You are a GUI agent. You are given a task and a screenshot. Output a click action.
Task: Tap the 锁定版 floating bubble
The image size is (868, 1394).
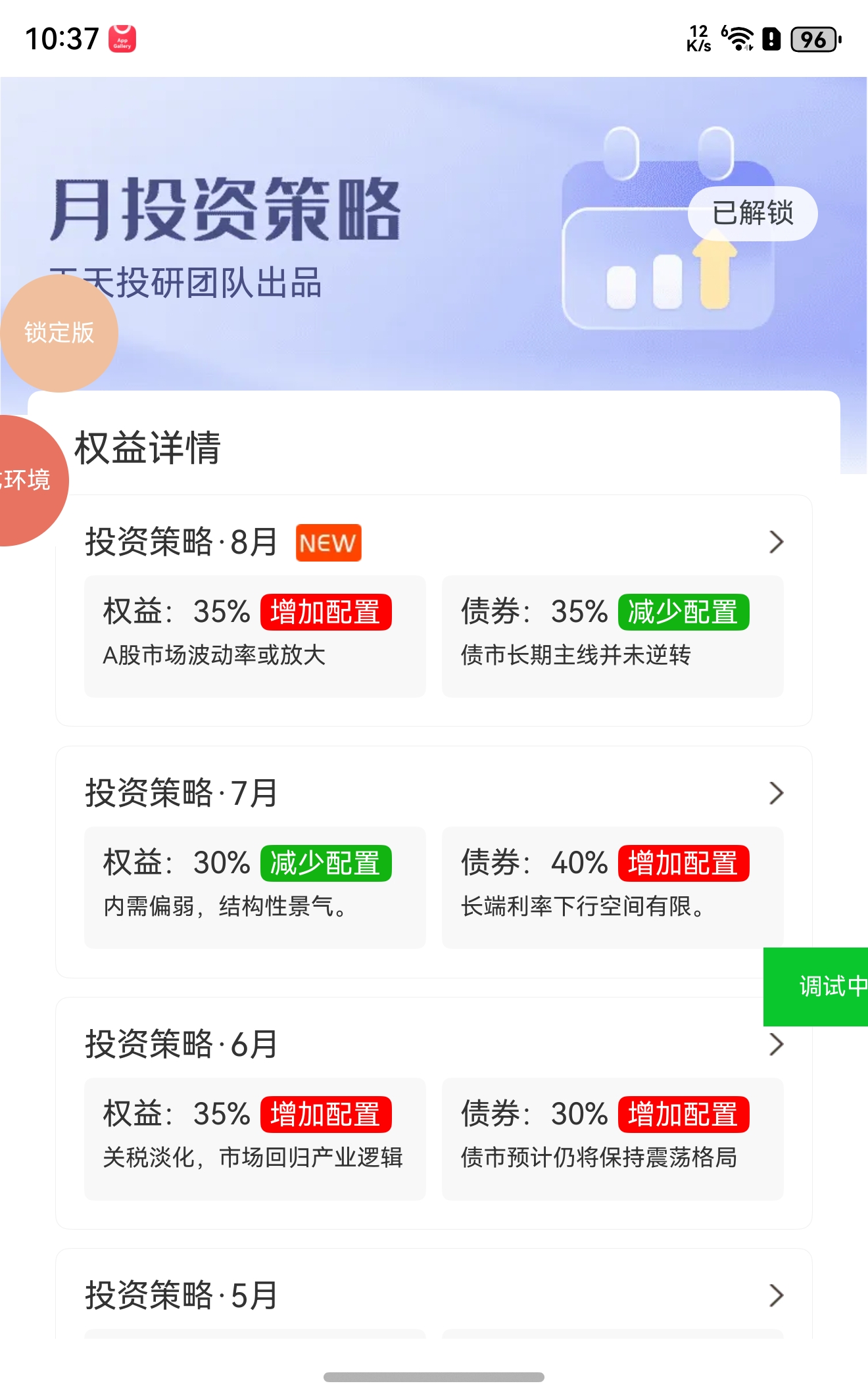(x=59, y=333)
